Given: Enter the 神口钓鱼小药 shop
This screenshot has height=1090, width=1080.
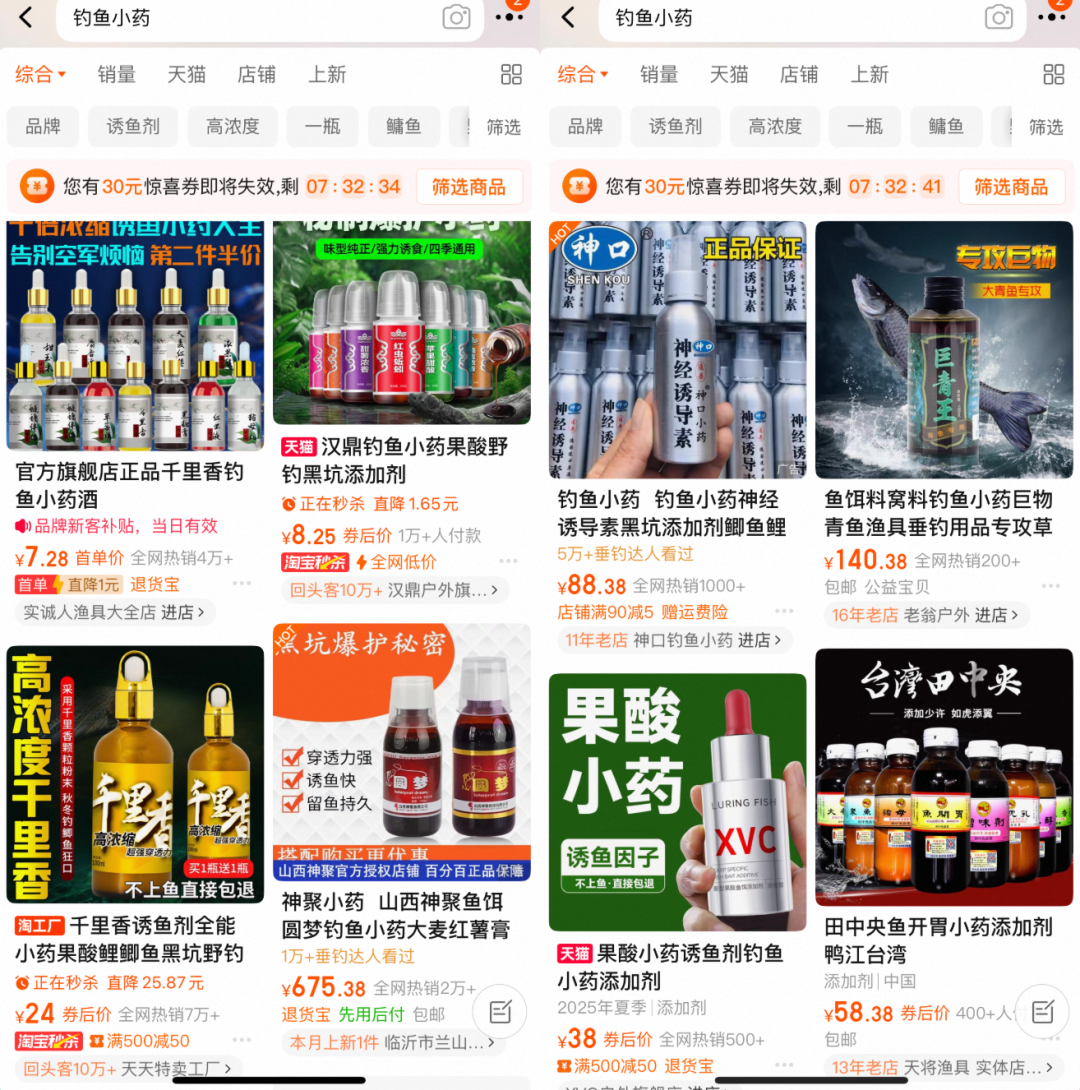Looking at the screenshot, I should pos(675,640).
